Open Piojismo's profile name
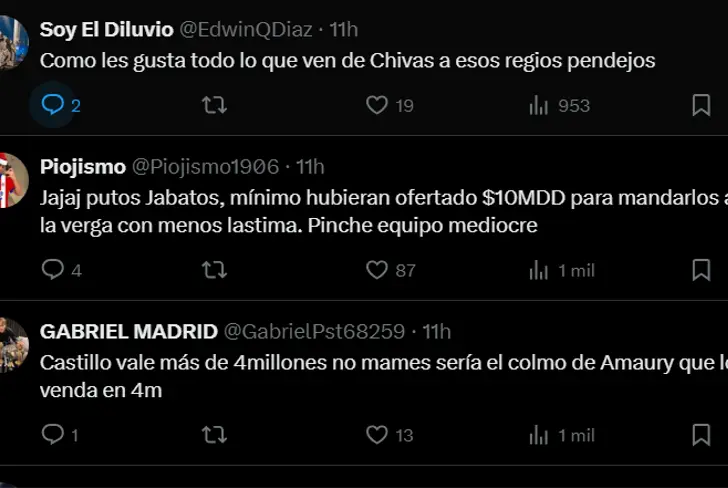The height and width of the screenshot is (488, 728). 82,166
